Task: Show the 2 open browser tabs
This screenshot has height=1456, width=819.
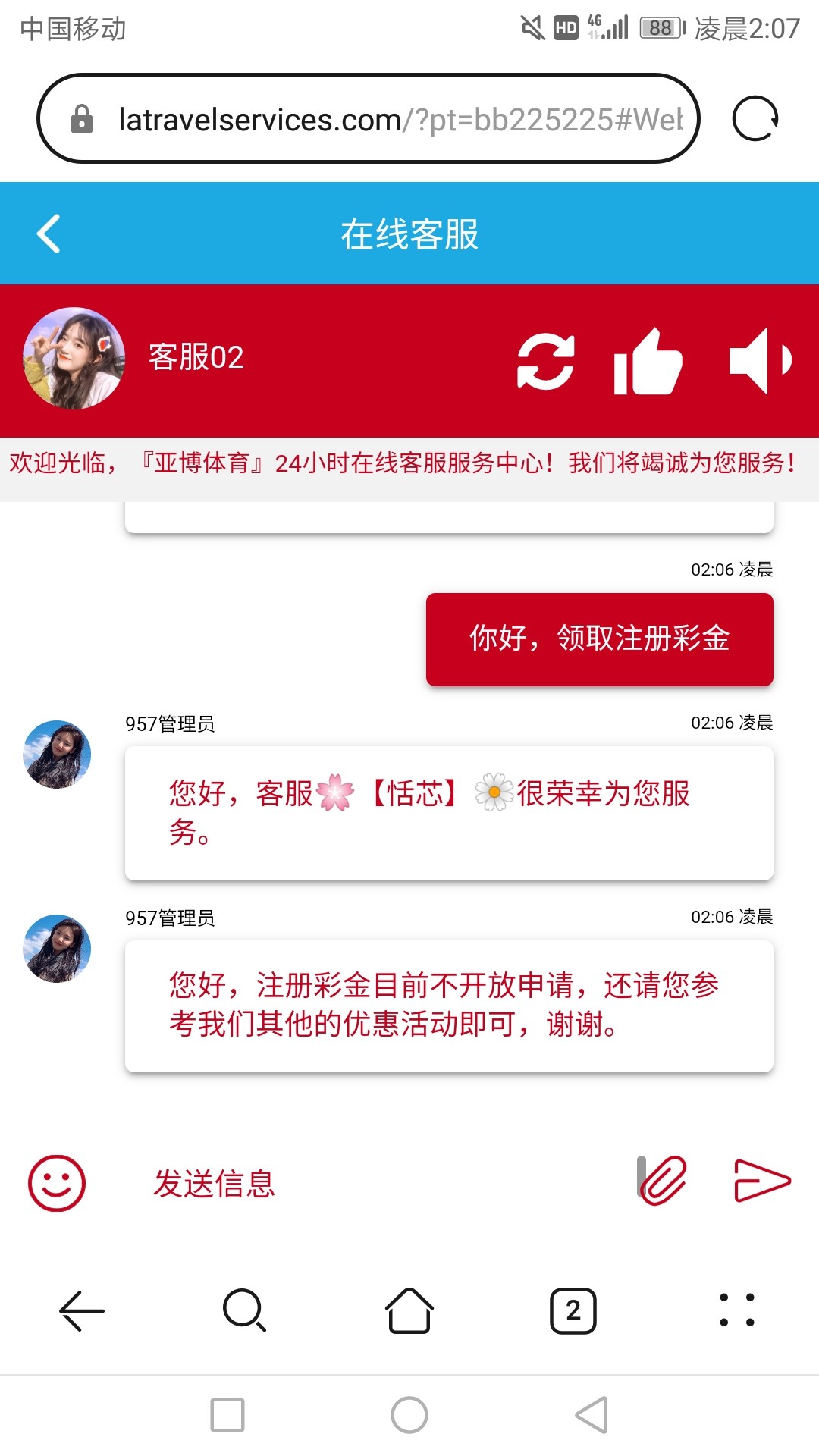Action: tap(573, 1310)
